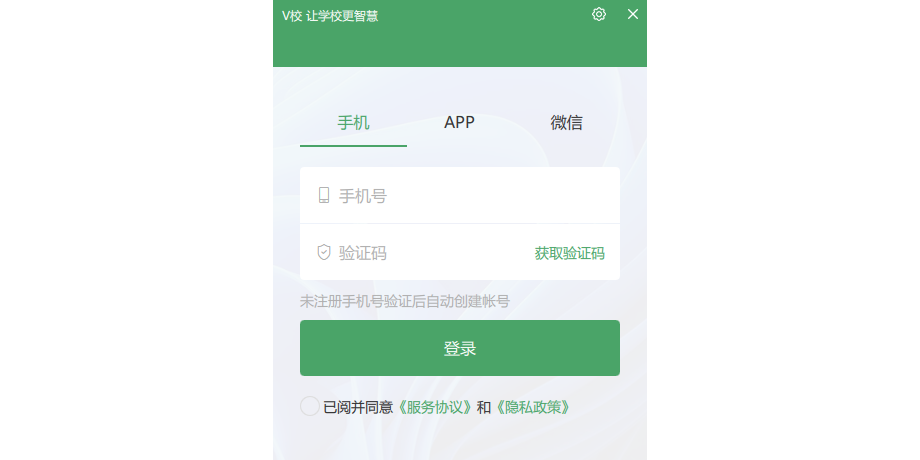Open the 《隐私政策》 link
Screen dimensions: 920x460
click(x=533, y=407)
